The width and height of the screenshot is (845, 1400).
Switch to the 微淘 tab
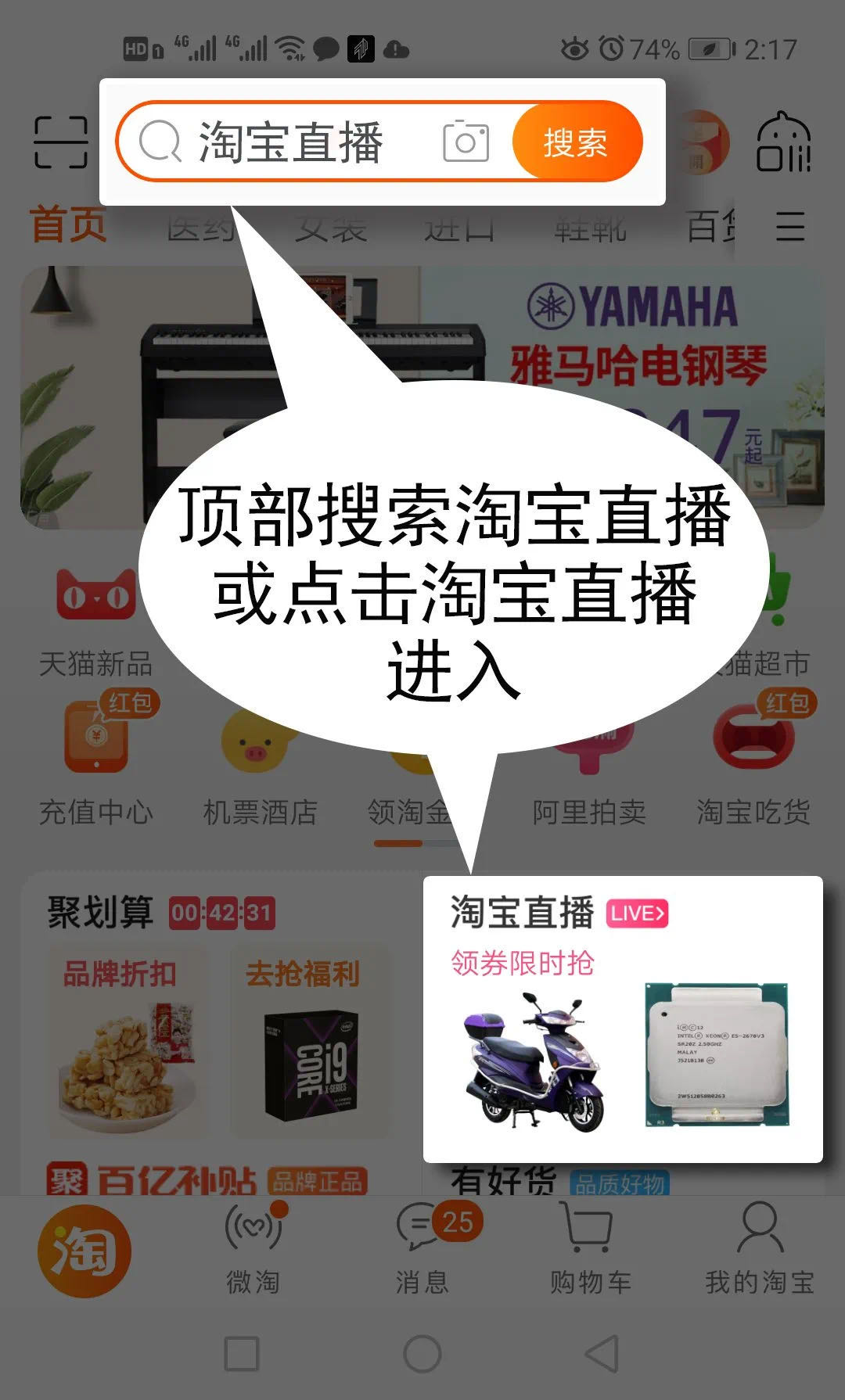coord(253,1248)
